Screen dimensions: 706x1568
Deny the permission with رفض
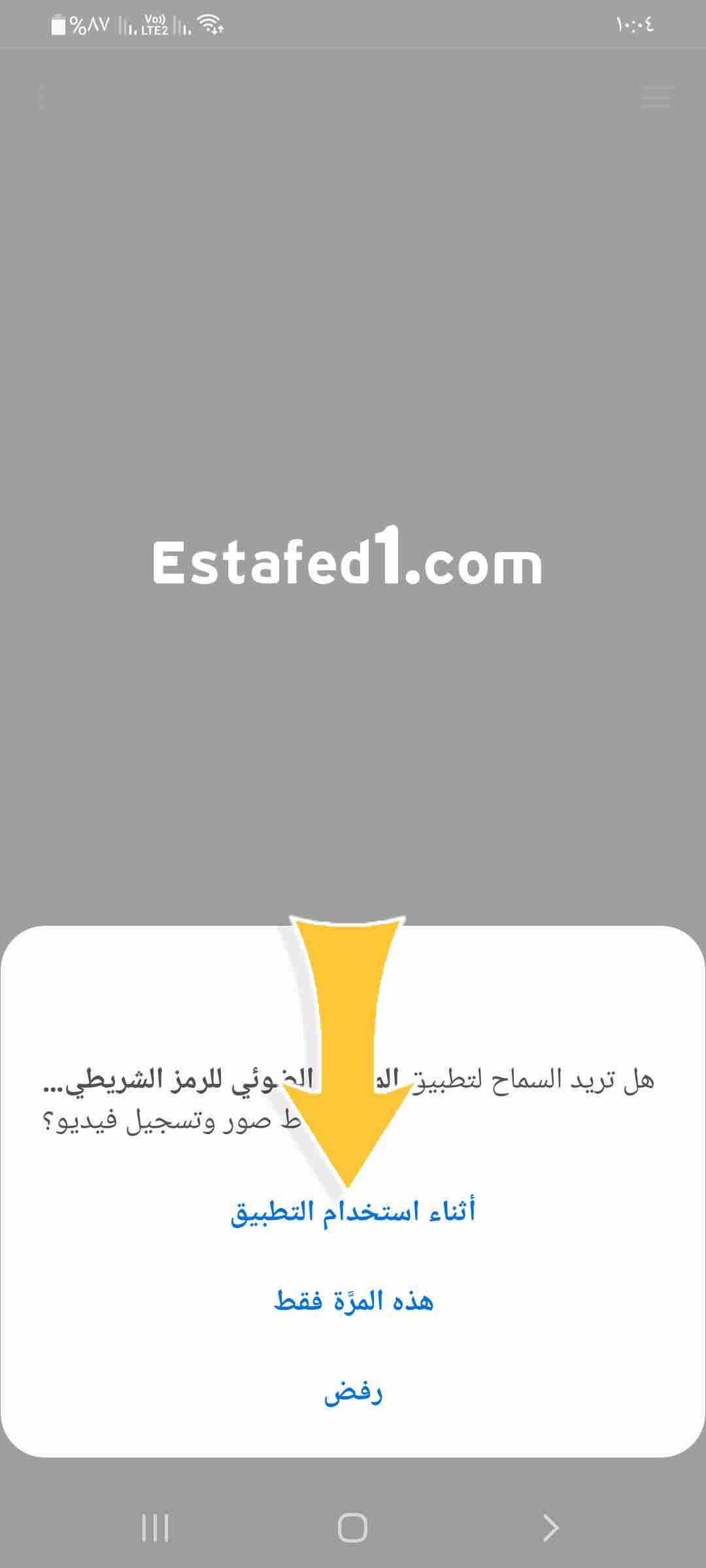pyautogui.click(x=353, y=1391)
